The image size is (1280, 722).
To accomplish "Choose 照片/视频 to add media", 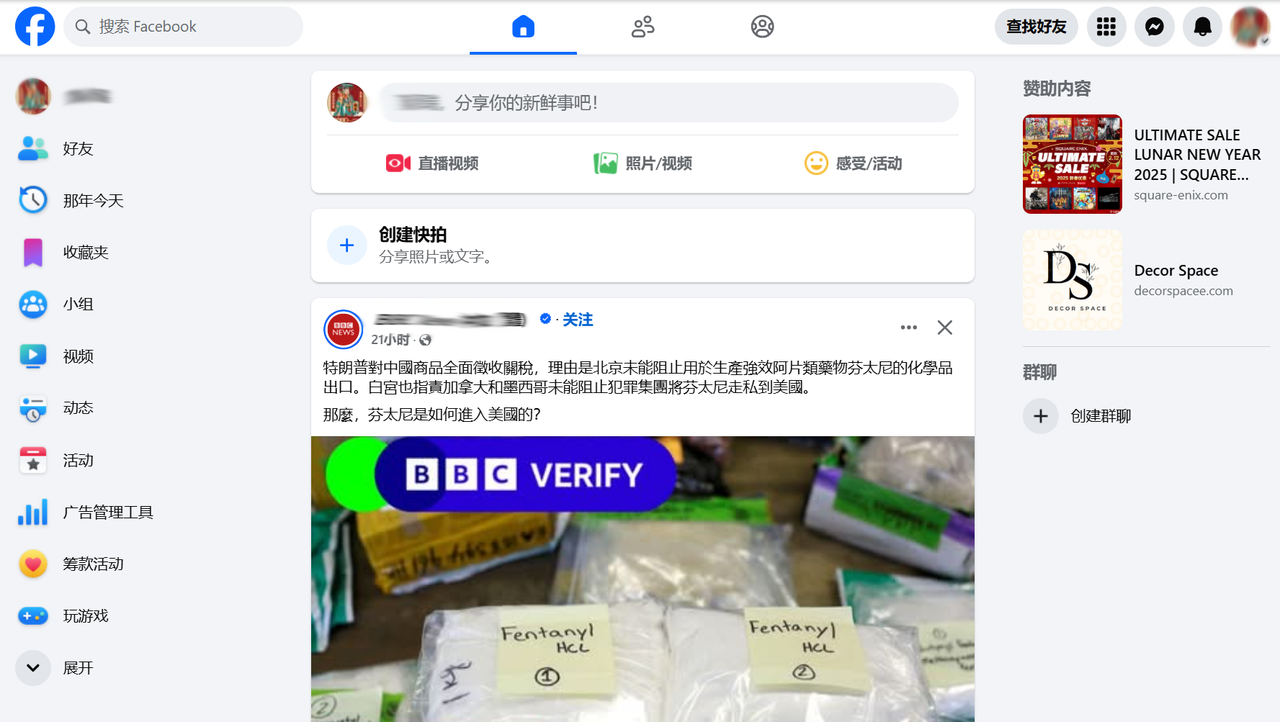I will (643, 163).
